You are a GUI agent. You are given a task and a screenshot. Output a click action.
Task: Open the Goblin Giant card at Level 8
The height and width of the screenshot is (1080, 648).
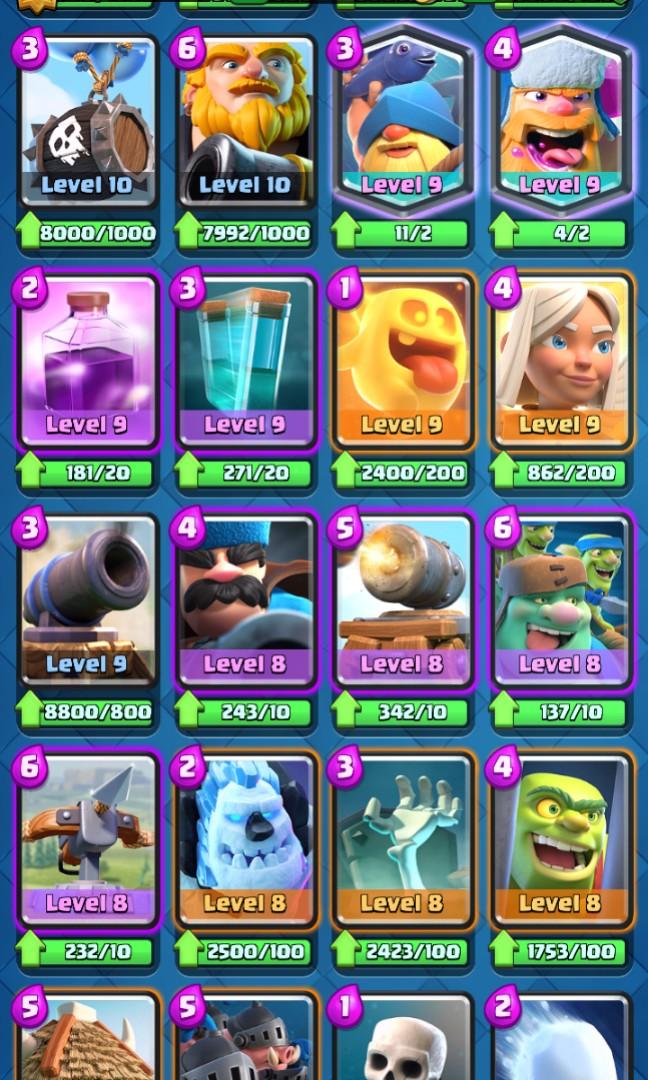(x=559, y=598)
